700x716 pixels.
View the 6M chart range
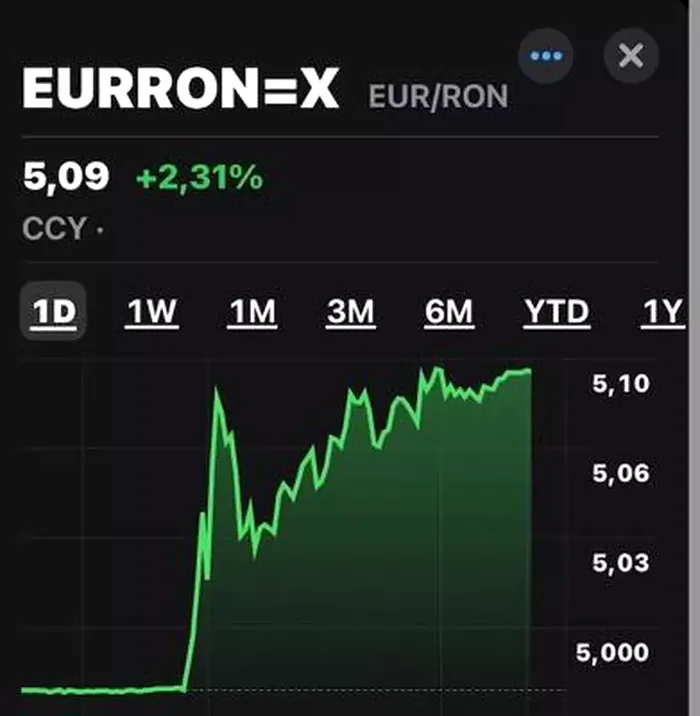[449, 313]
